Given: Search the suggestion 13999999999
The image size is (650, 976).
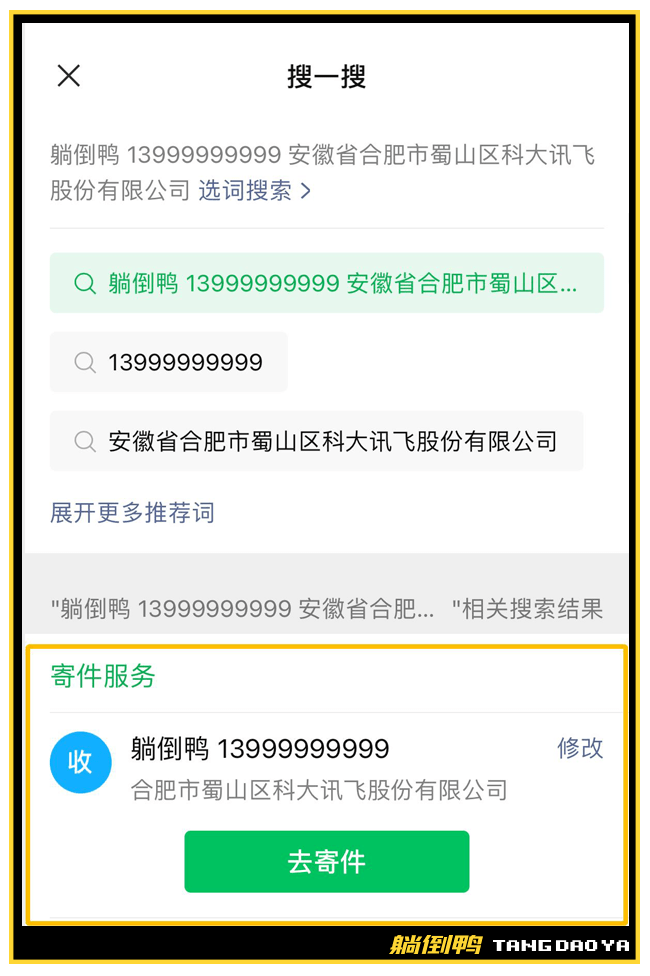Looking at the screenshot, I should (169, 362).
